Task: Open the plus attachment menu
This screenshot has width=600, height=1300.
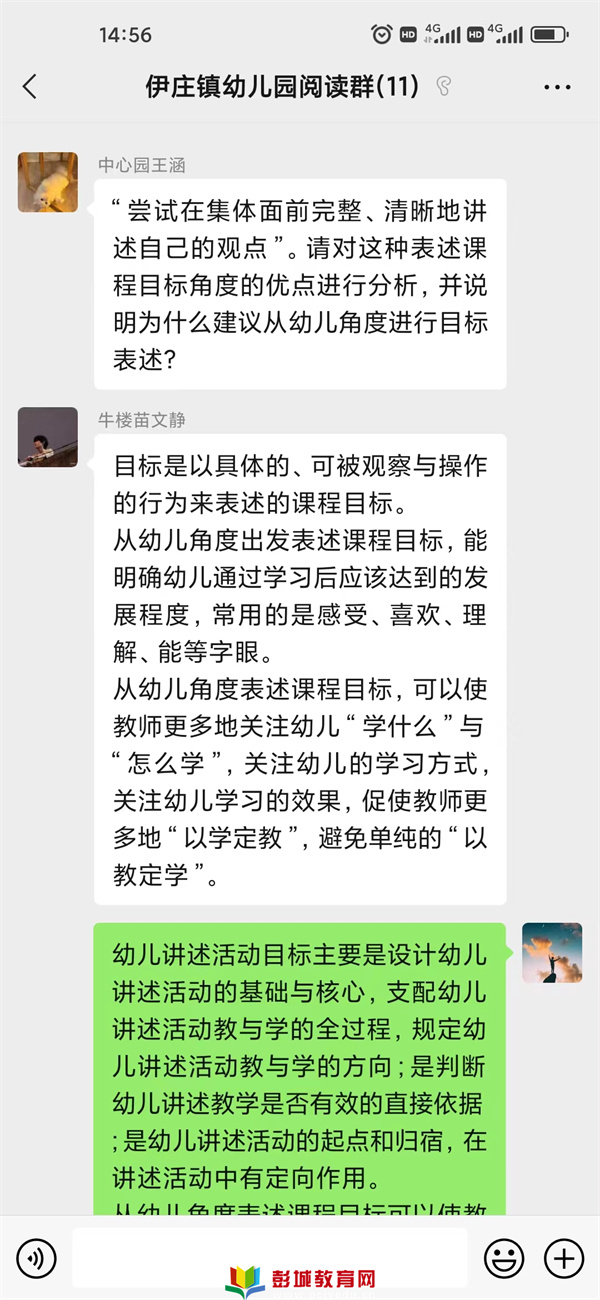Action: tap(564, 1257)
